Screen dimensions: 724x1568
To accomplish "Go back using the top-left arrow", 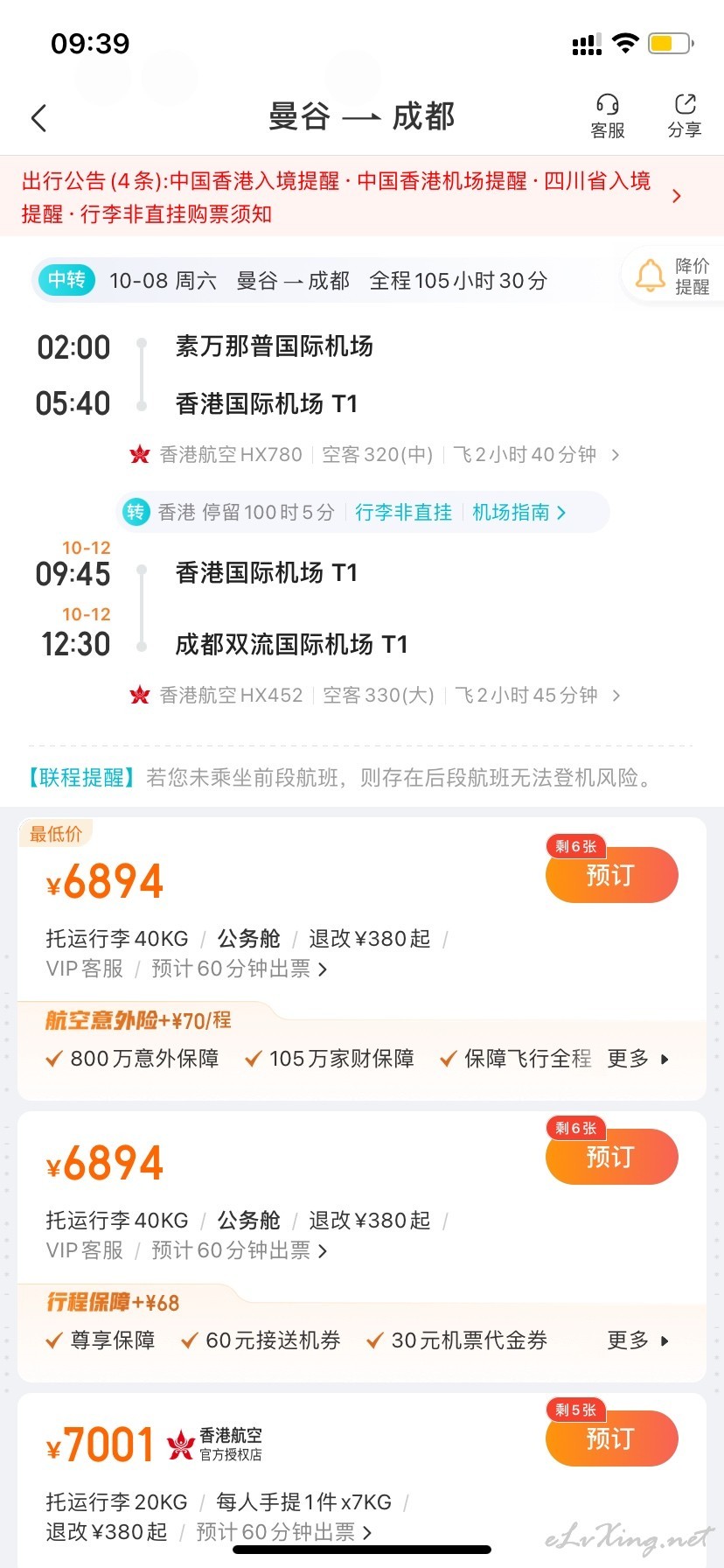I will pos(38,118).
